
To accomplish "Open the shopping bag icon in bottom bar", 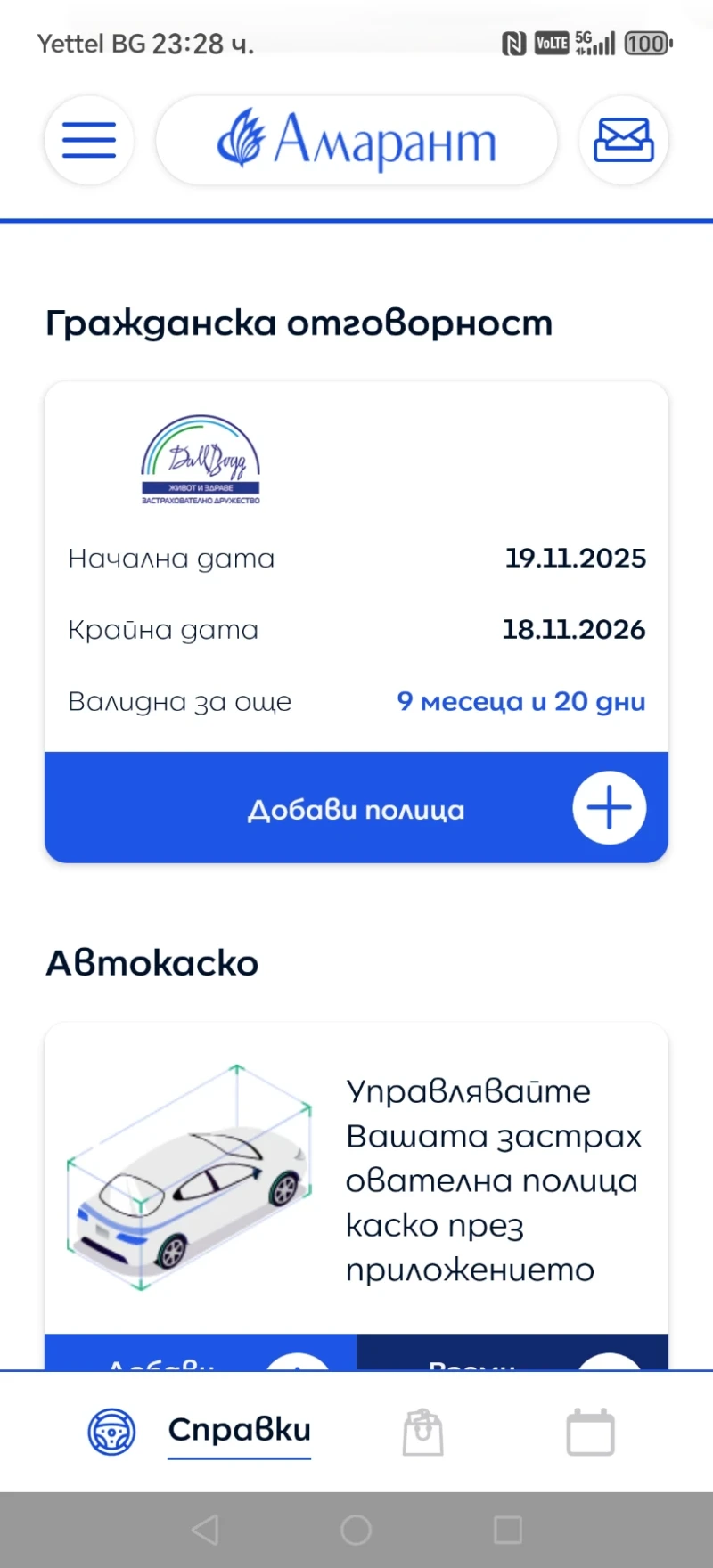I will click(422, 1430).
